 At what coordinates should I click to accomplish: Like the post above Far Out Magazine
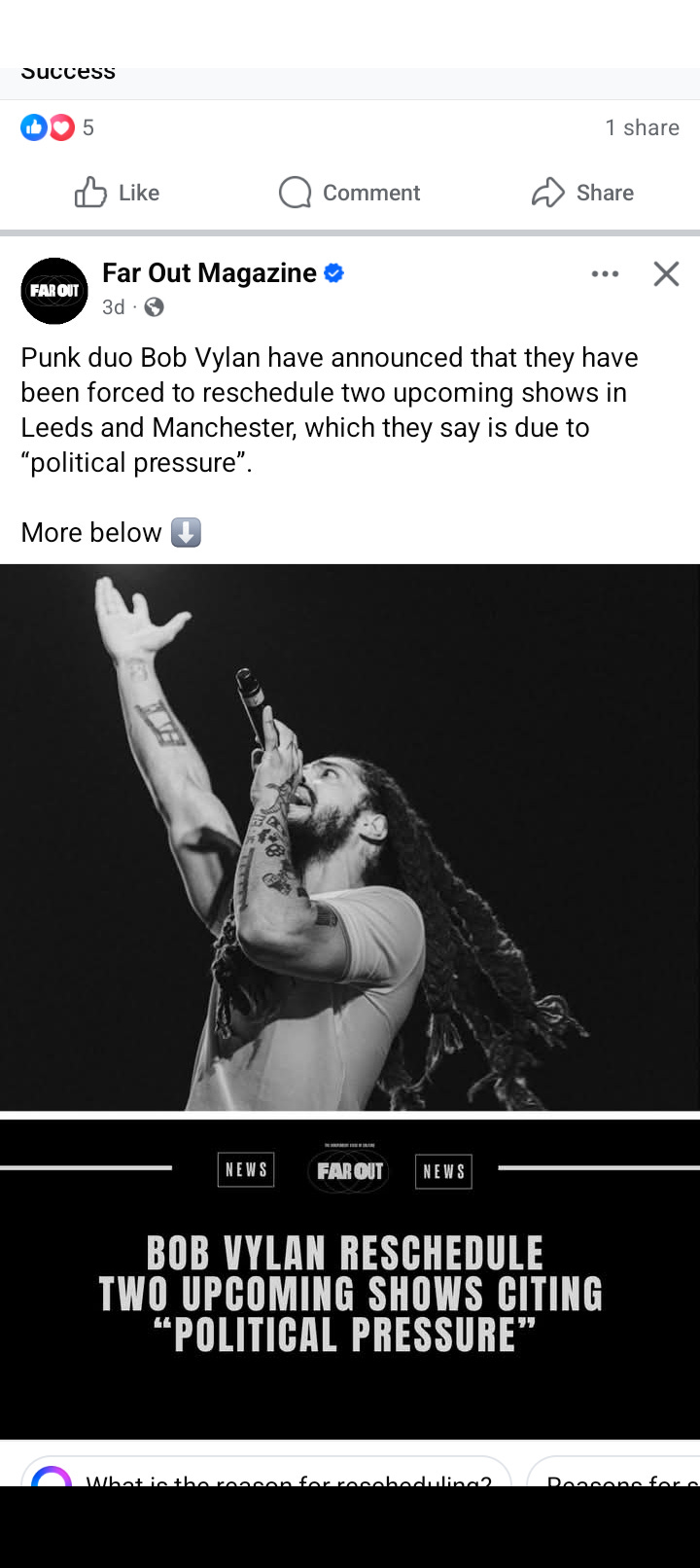coord(117,193)
